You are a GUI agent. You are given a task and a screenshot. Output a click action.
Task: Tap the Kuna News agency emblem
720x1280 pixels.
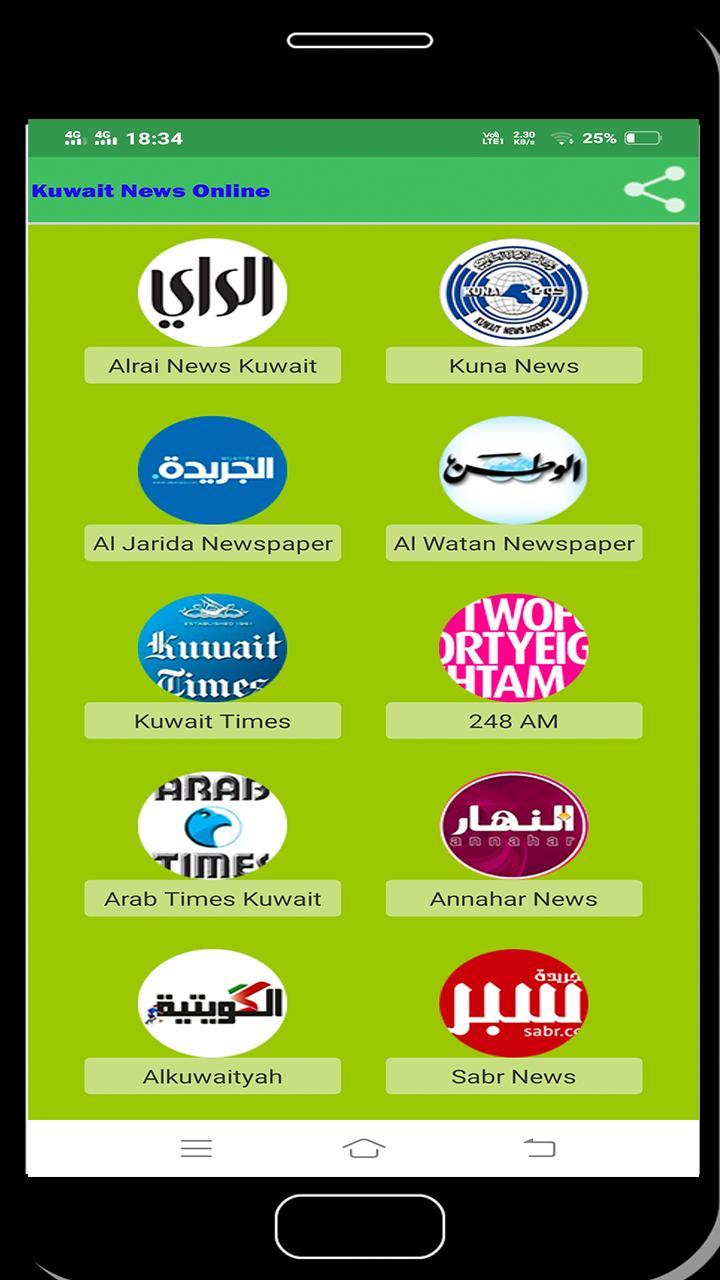513,293
